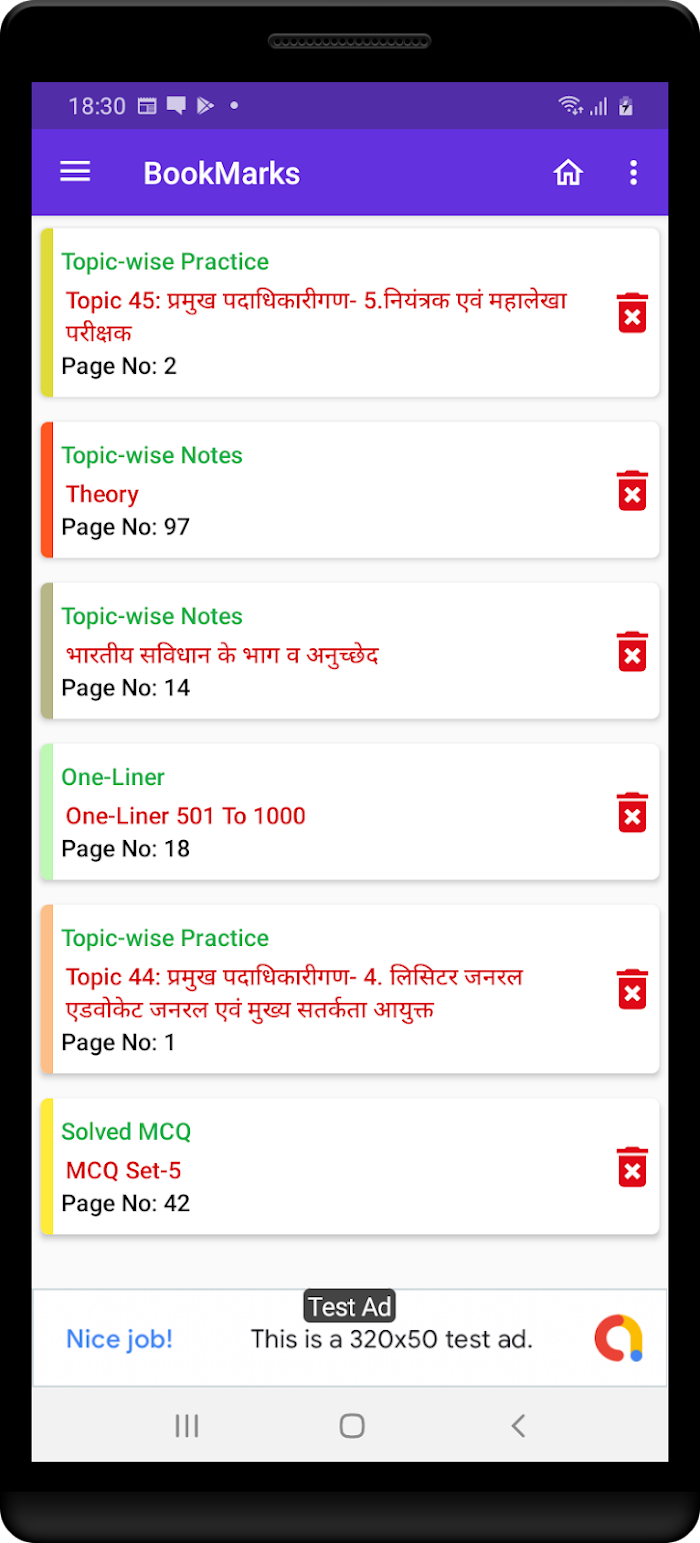Remove the Topic 44 bookmark
This screenshot has width=700, height=1543.
point(632,989)
